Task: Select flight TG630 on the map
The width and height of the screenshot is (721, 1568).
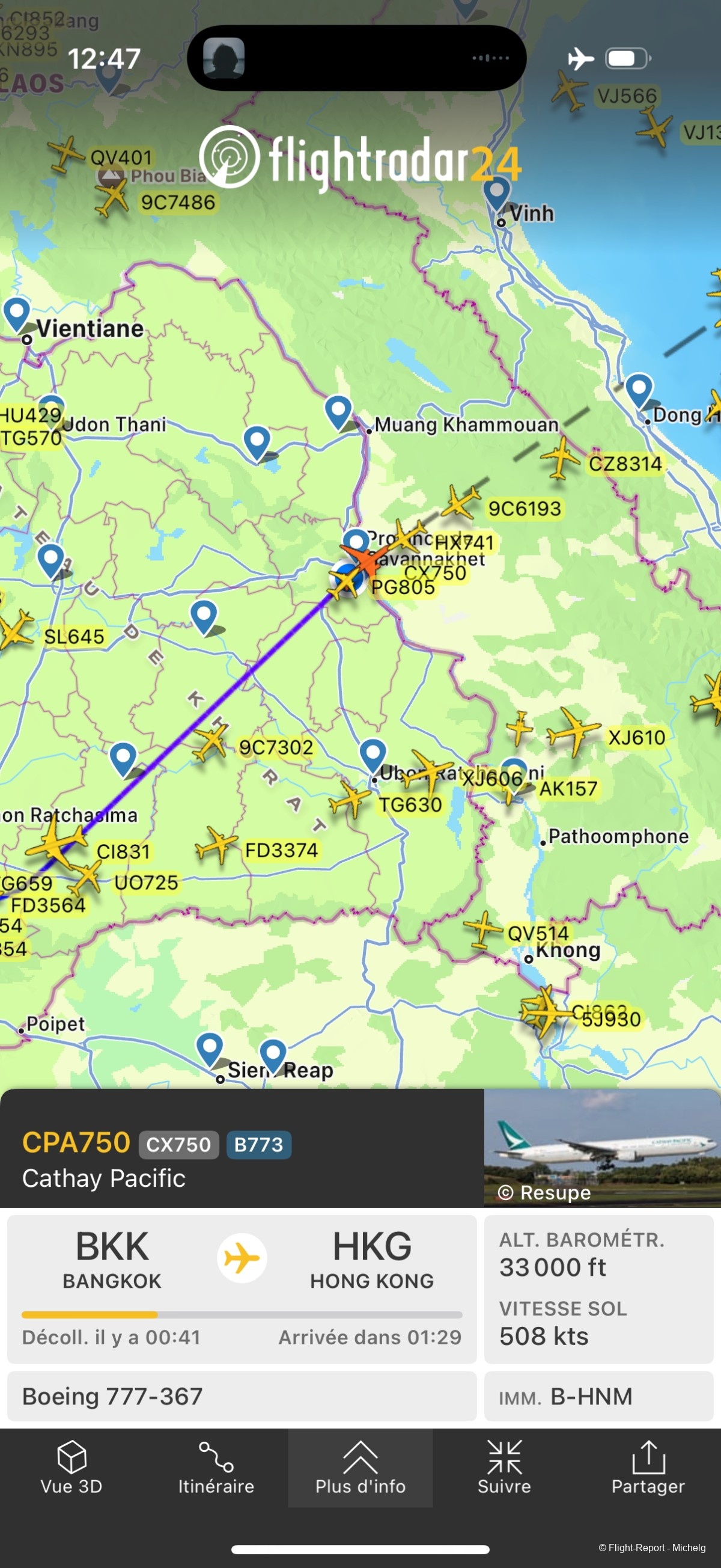Action: (x=351, y=798)
